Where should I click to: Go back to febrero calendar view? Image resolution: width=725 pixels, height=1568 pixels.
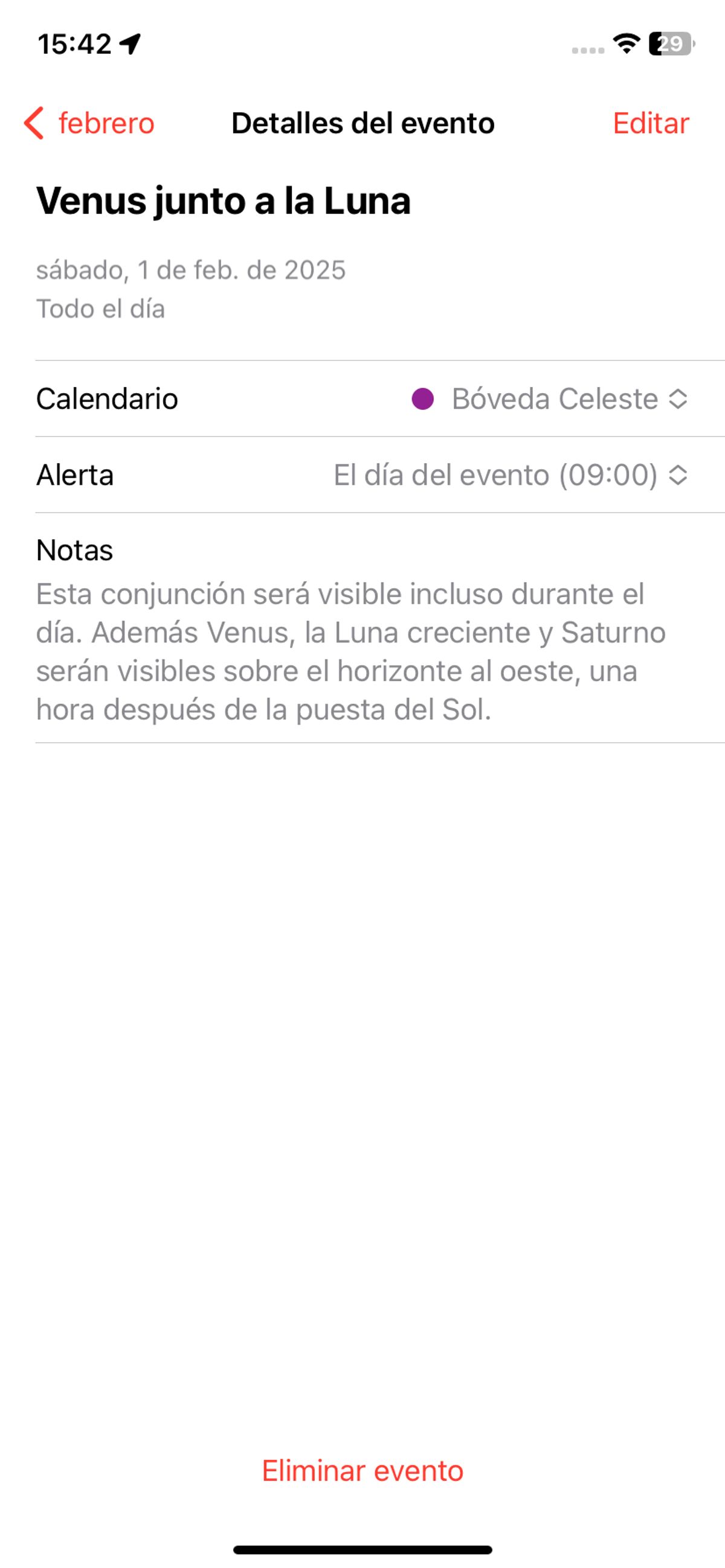(x=89, y=123)
